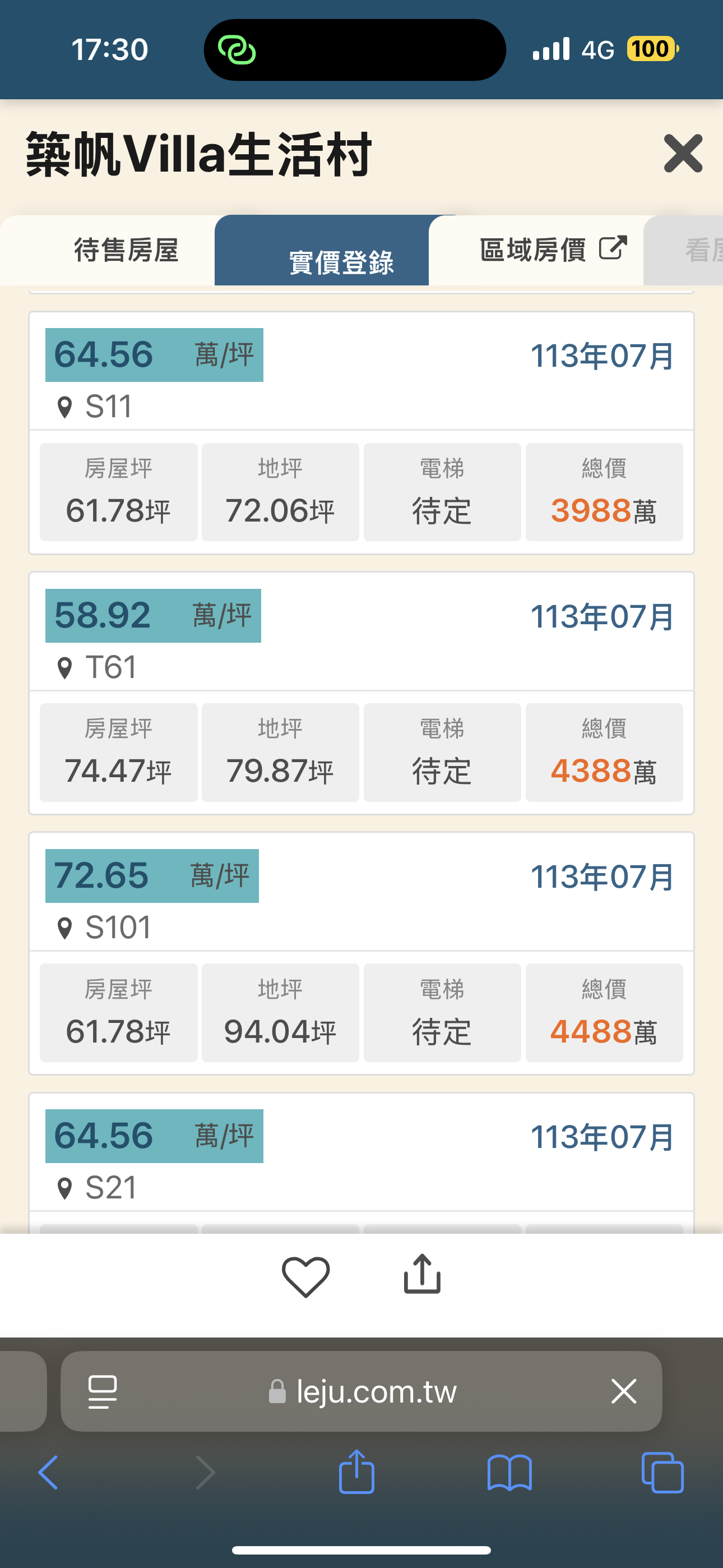723x1568 pixels.
Task: Close the 築帆Villa生活村 panel
Action: [683, 154]
